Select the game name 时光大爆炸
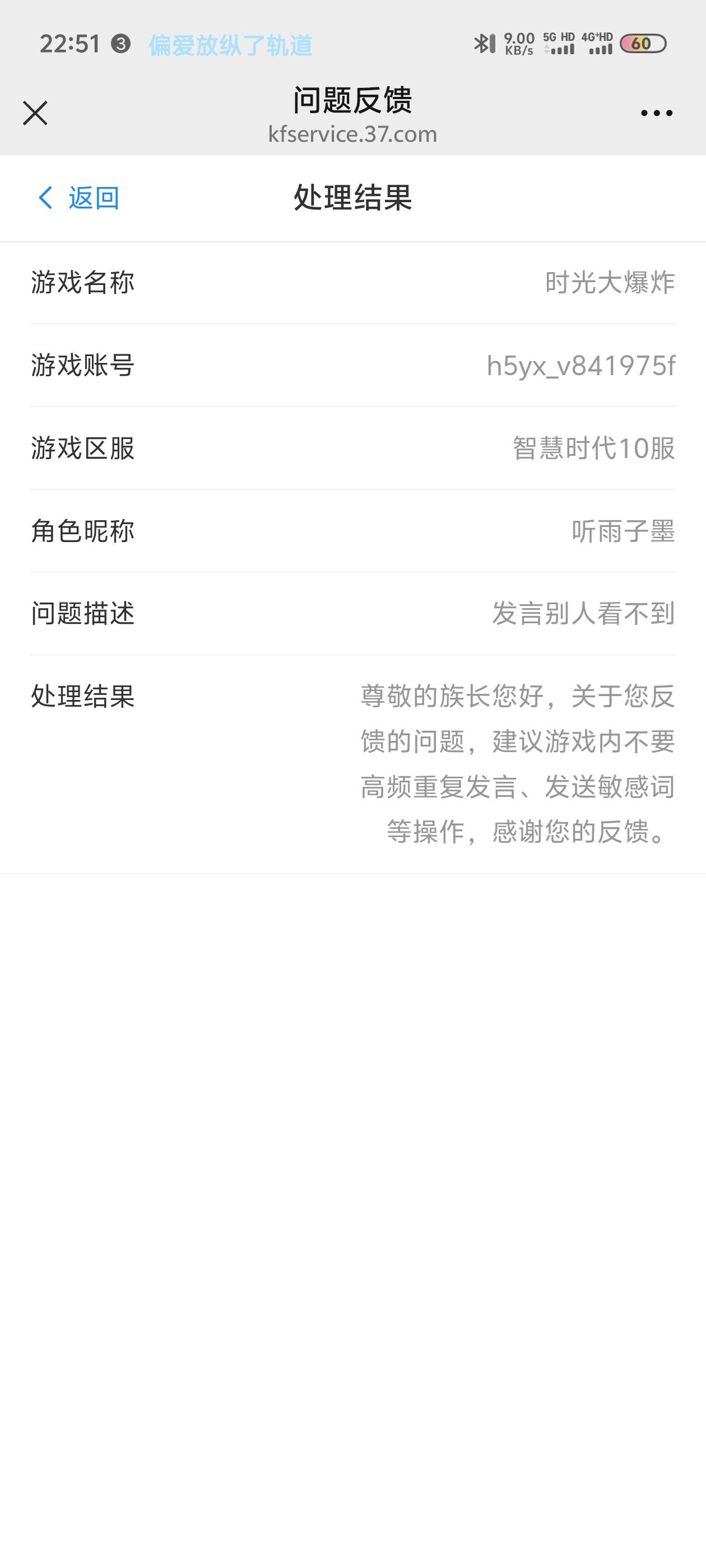 coord(610,282)
